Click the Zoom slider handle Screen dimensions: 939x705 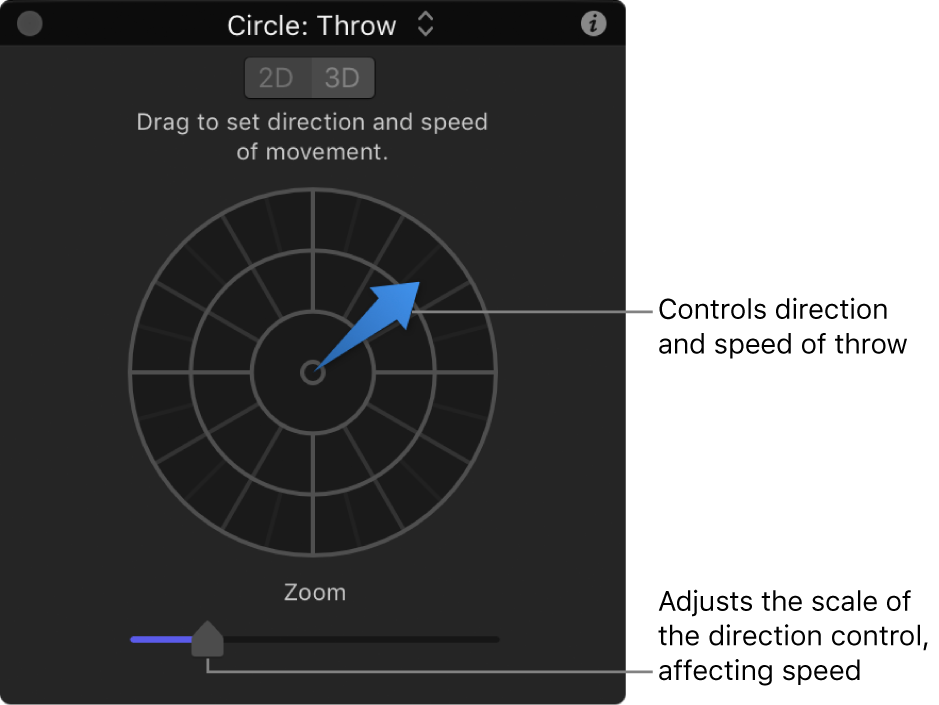(208, 639)
